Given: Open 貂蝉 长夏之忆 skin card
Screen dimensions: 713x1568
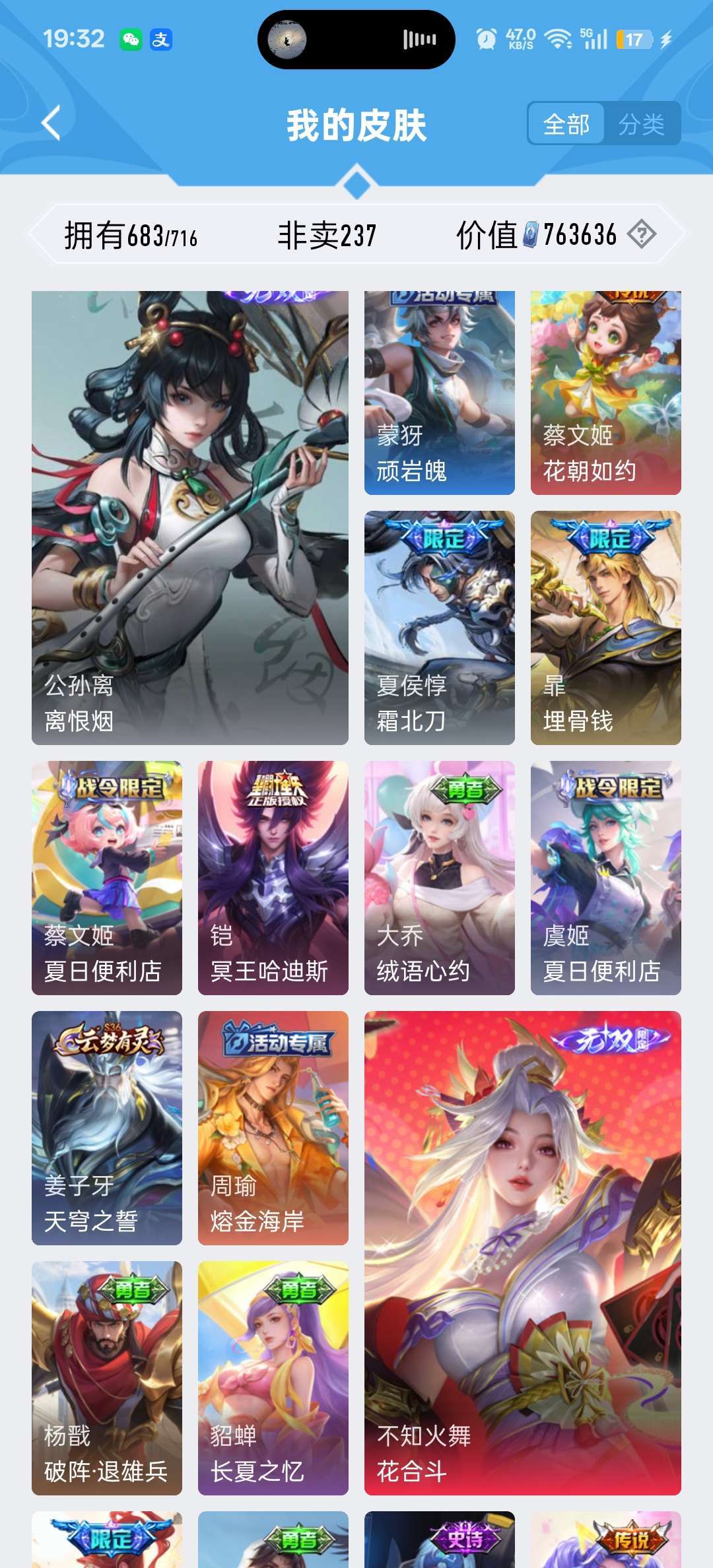Looking at the screenshot, I should [273, 1378].
